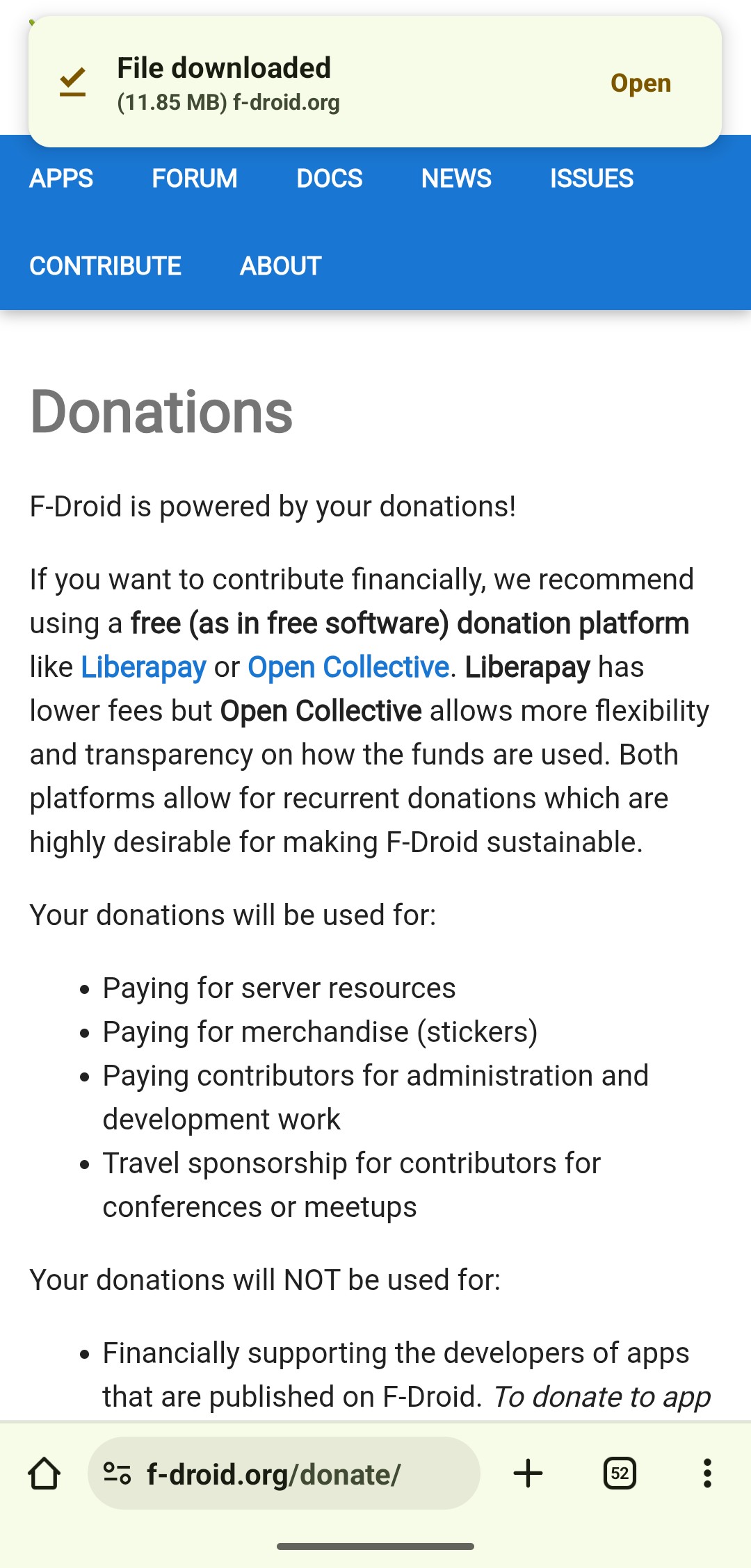Go to ISSUES page
The height and width of the screenshot is (1568, 751).
tap(592, 179)
